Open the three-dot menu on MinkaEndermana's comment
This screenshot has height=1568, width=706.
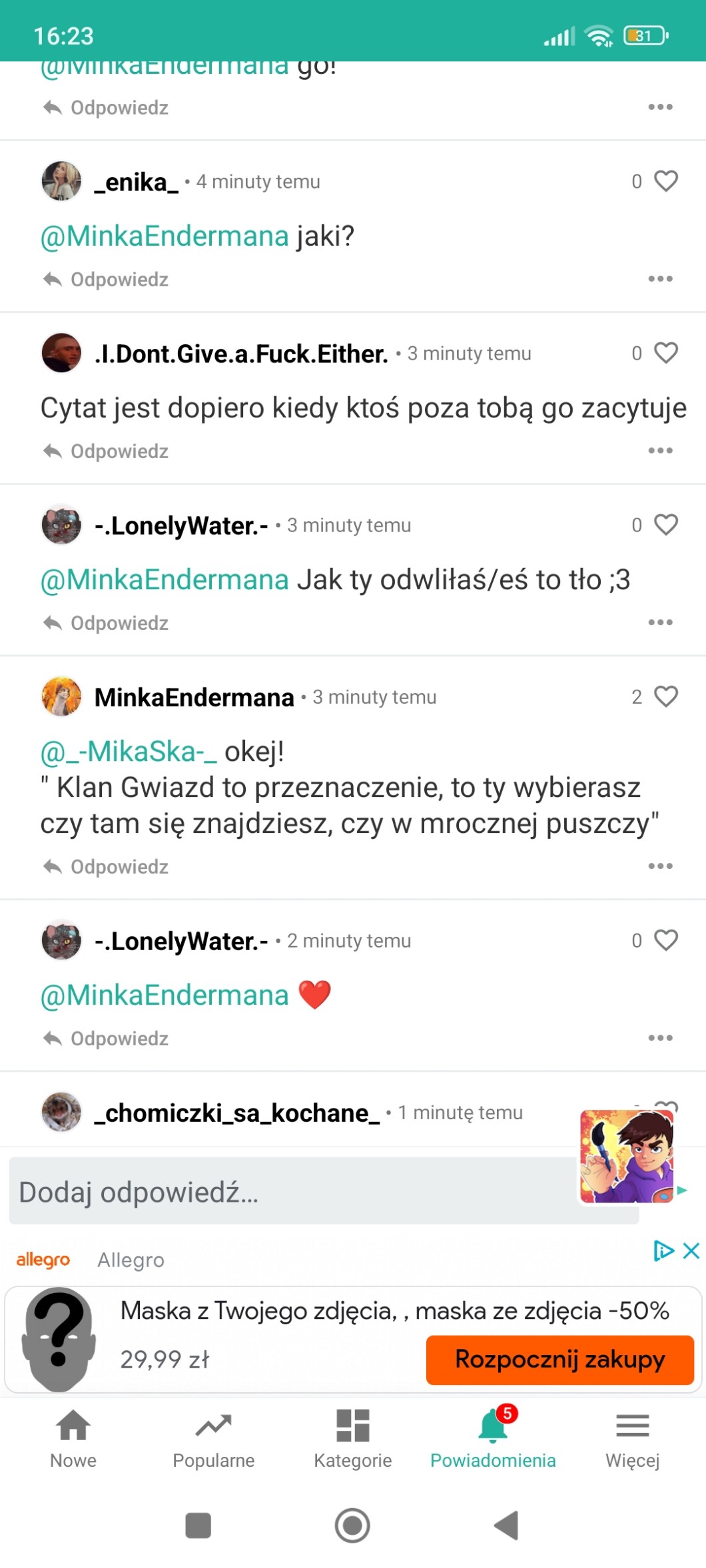[x=660, y=866]
